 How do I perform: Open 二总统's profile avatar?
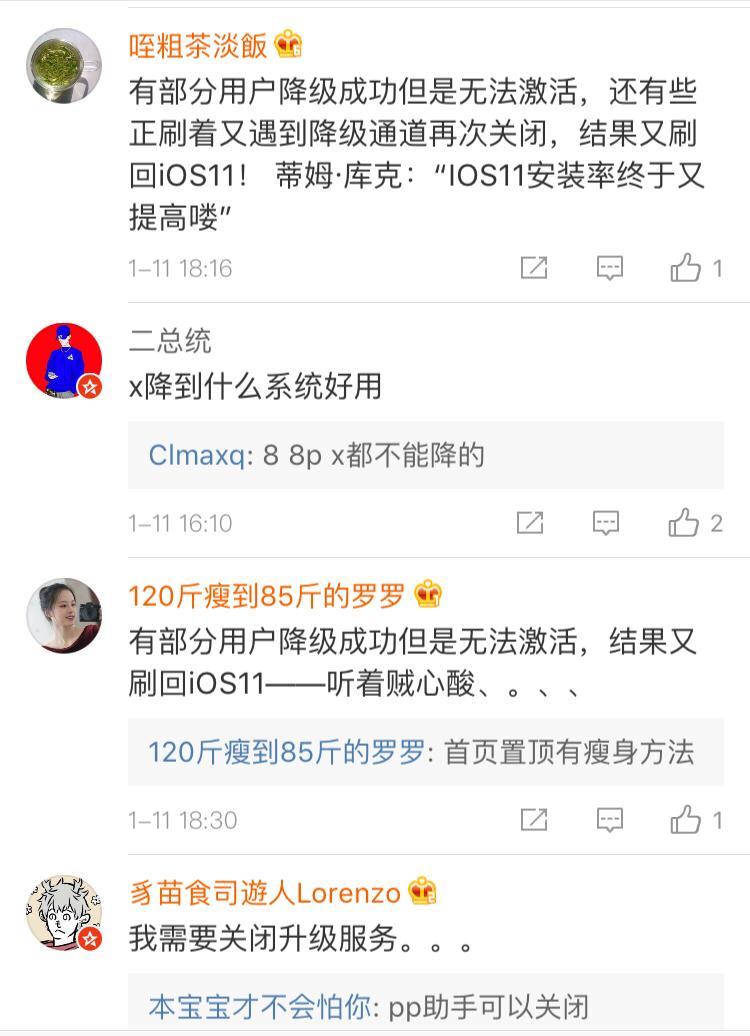(x=64, y=361)
